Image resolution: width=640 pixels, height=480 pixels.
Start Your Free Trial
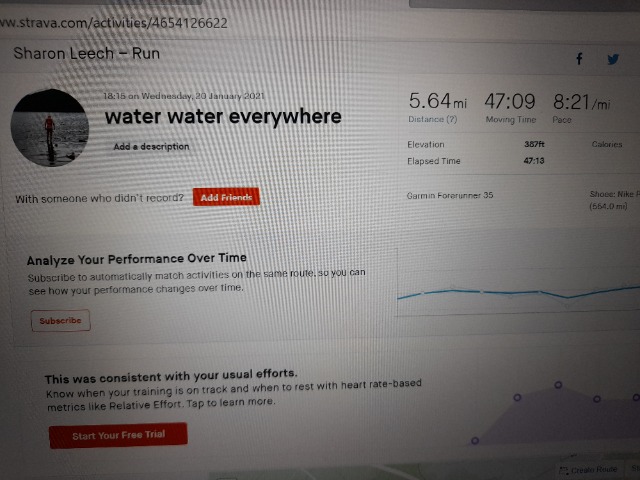[118, 436]
